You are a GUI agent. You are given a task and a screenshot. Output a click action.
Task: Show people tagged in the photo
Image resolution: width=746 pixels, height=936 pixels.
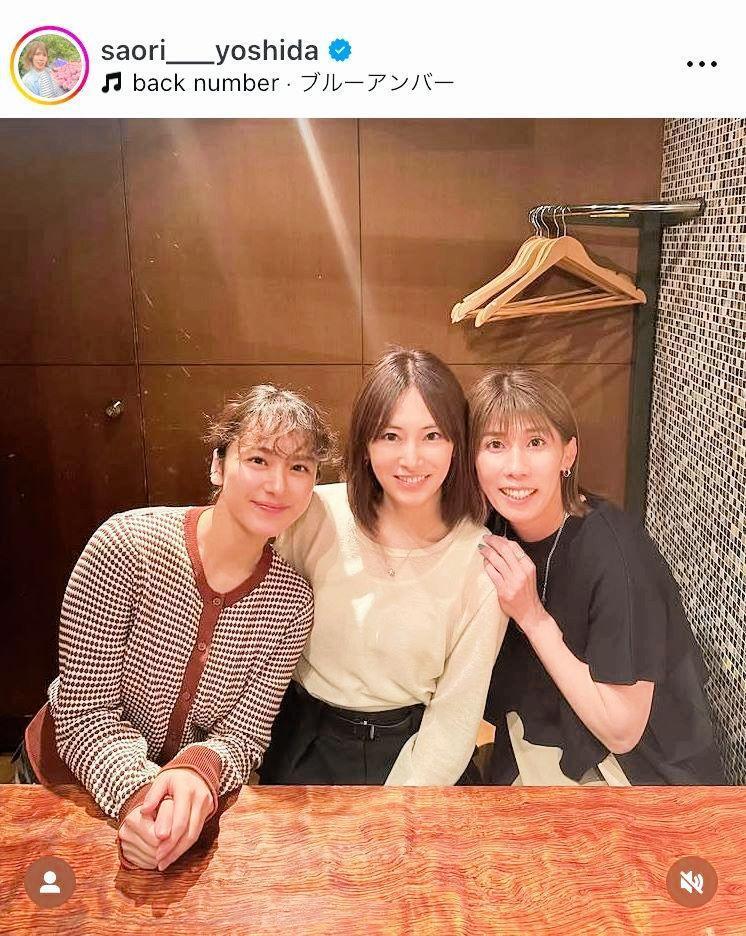(50, 883)
